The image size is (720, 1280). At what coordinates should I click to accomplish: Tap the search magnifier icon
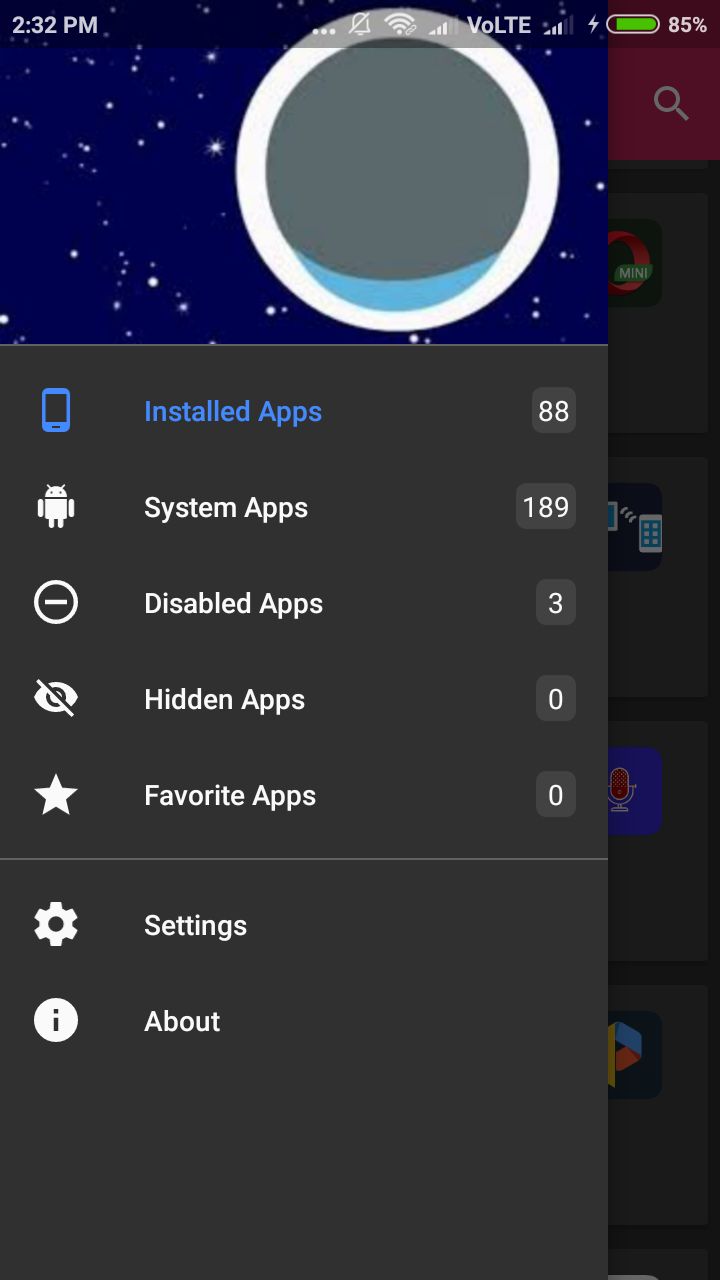point(670,103)
